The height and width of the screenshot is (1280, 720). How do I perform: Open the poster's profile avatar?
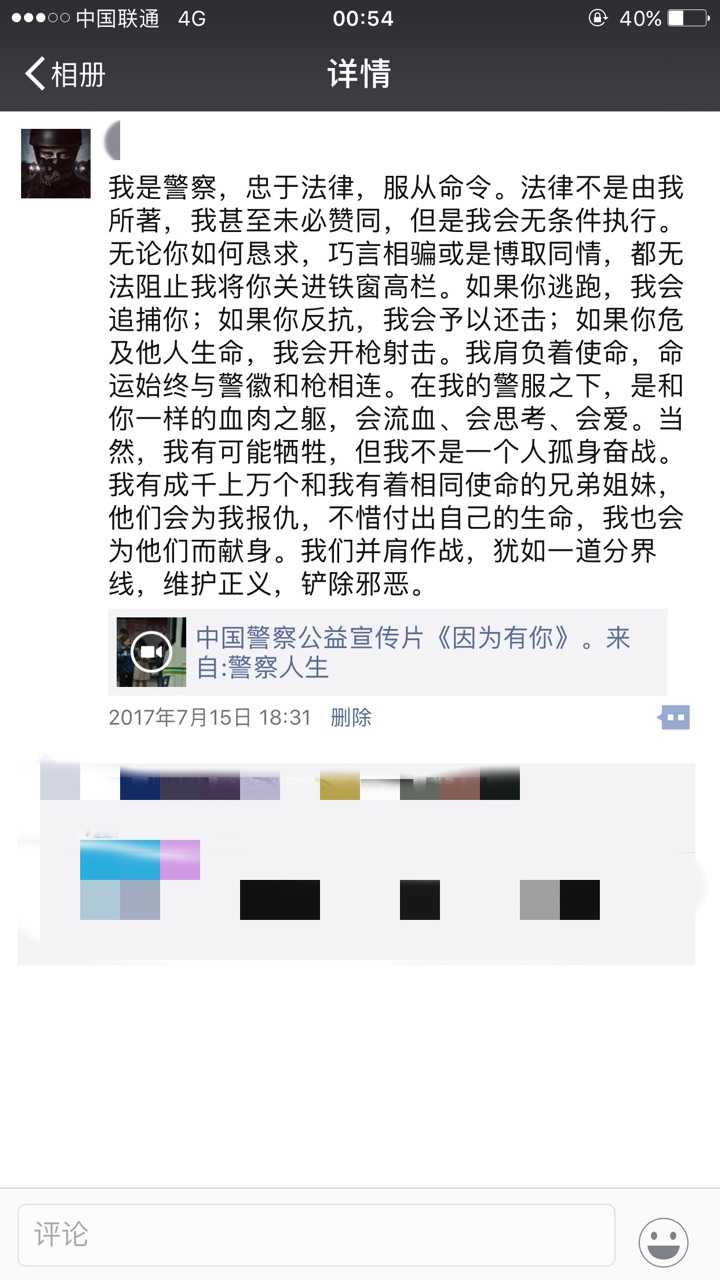56,163
